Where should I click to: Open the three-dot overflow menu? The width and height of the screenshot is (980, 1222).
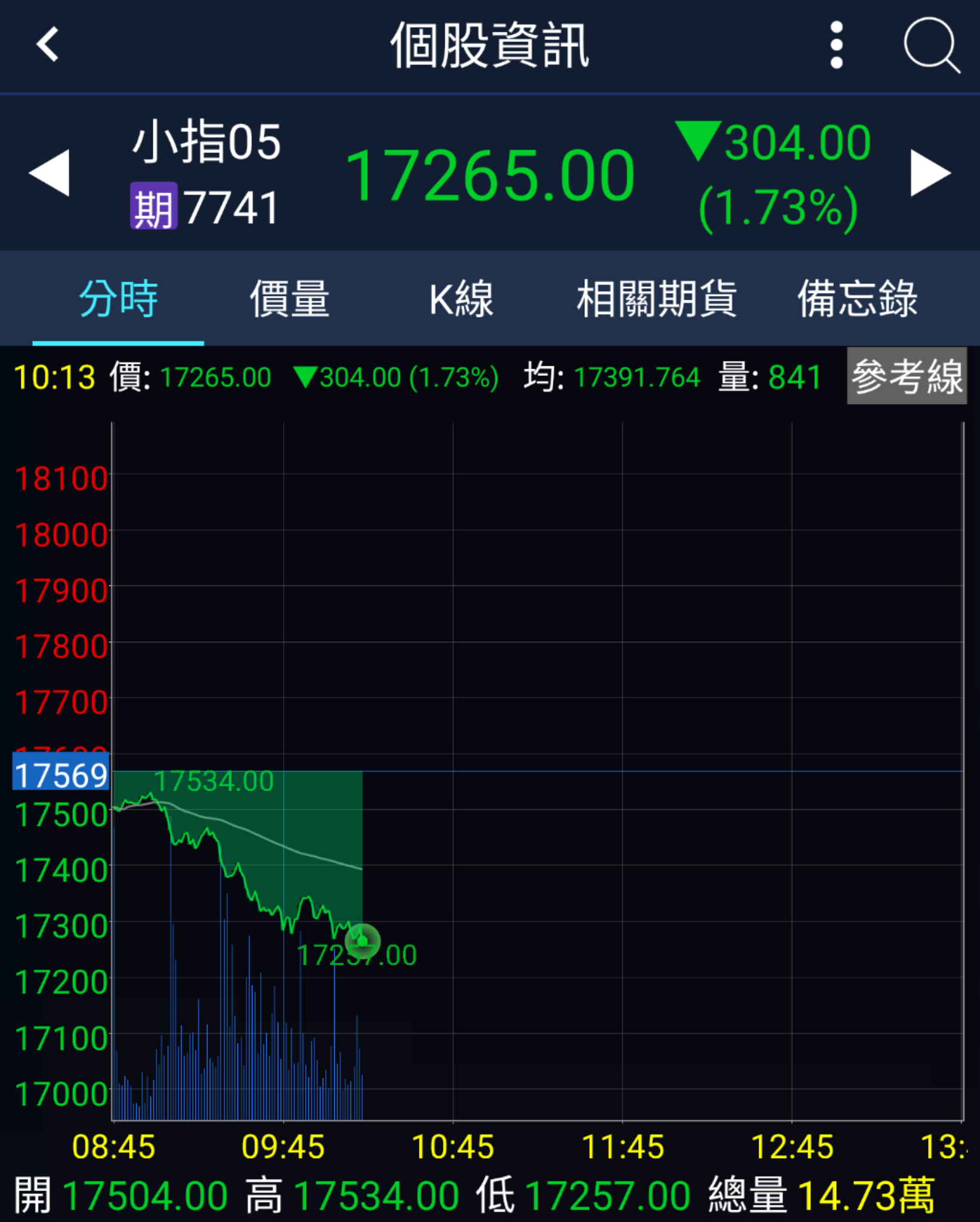[837, 45]
